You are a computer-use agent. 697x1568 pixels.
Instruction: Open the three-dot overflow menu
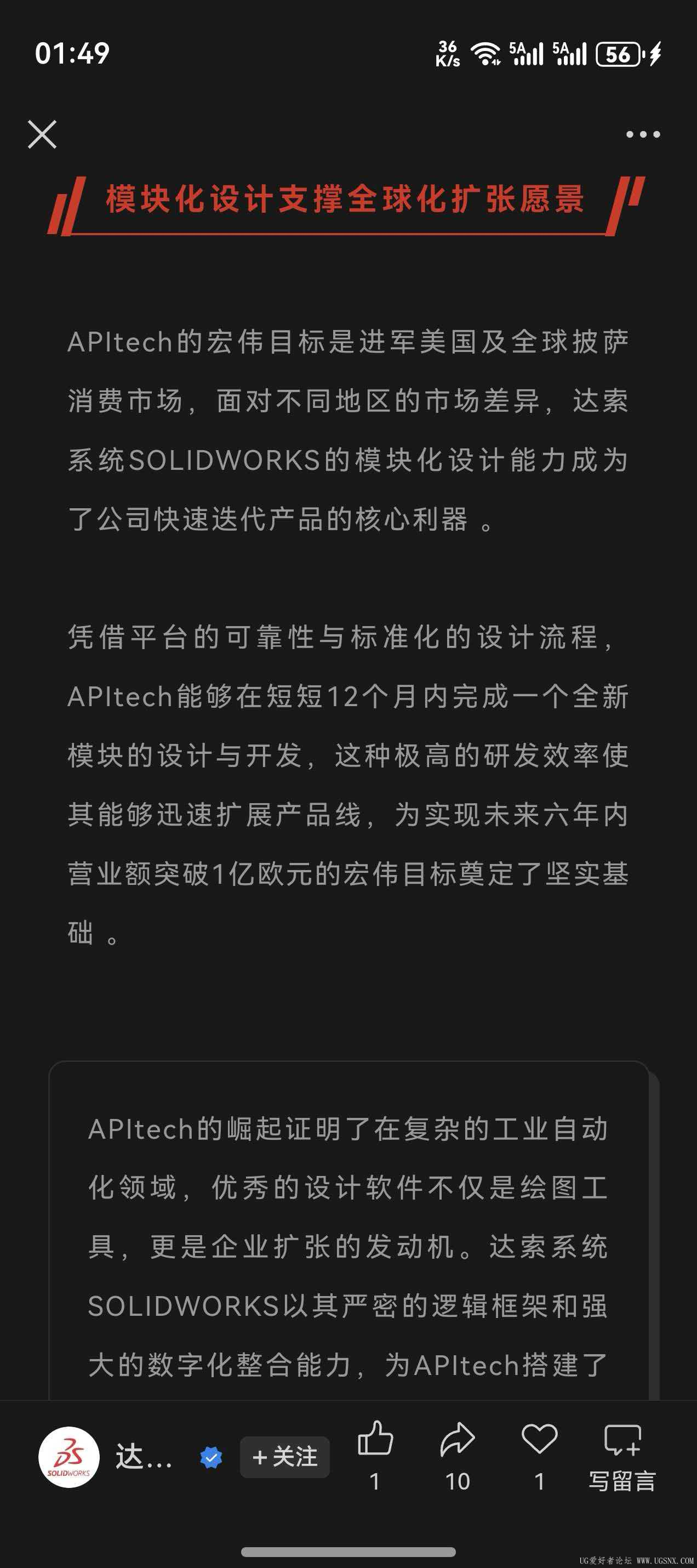643,134
